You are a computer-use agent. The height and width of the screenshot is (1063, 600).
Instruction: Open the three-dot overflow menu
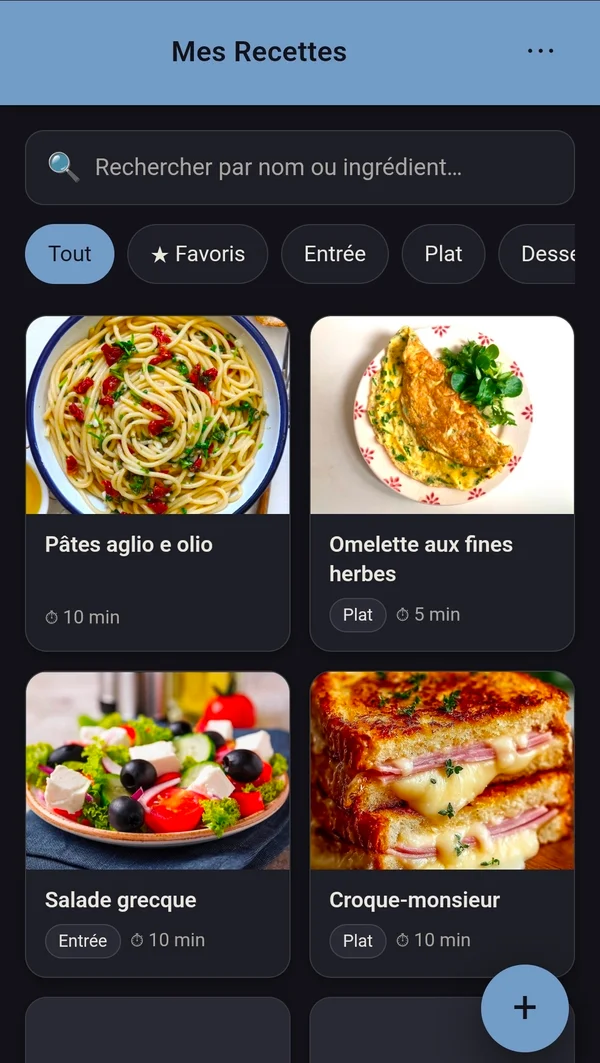[540, 52]
